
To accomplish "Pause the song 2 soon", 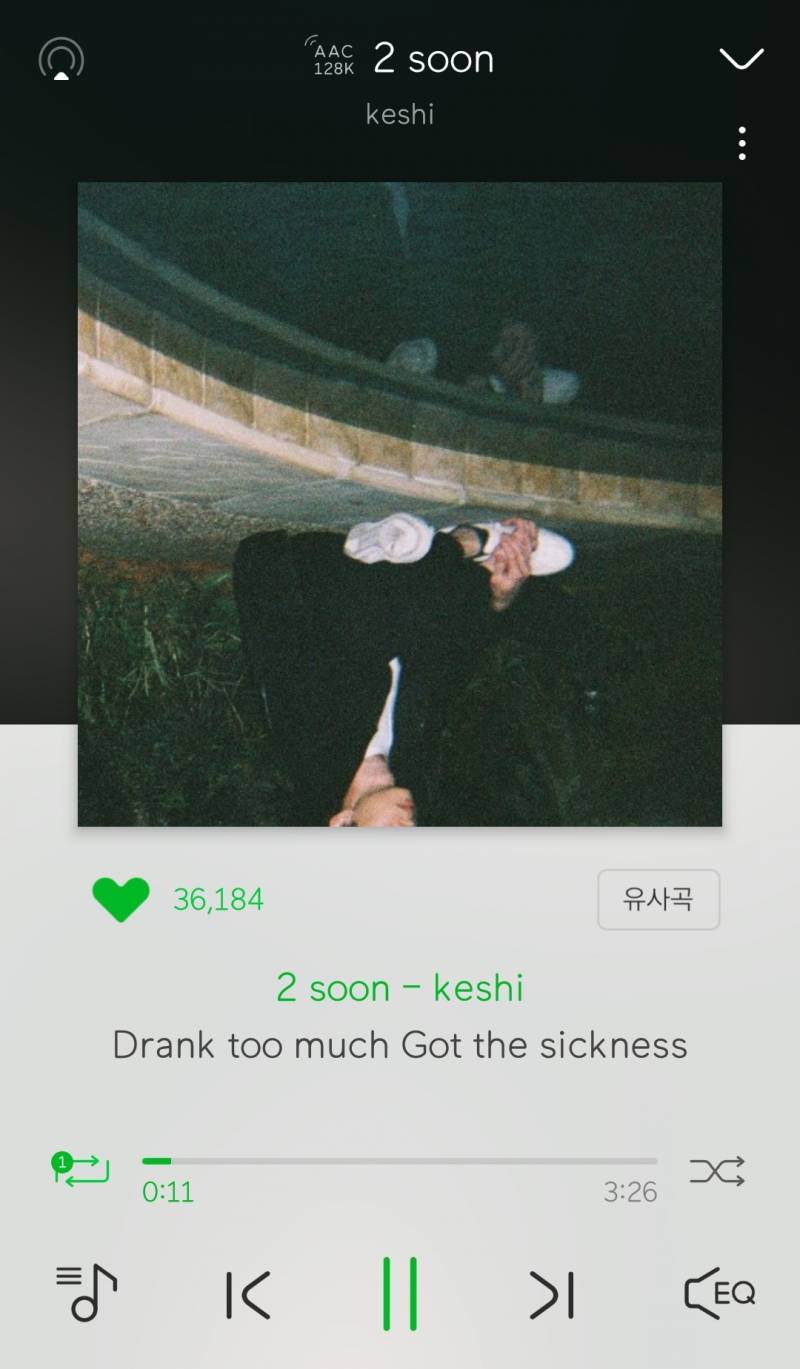I will [400, 1294].
